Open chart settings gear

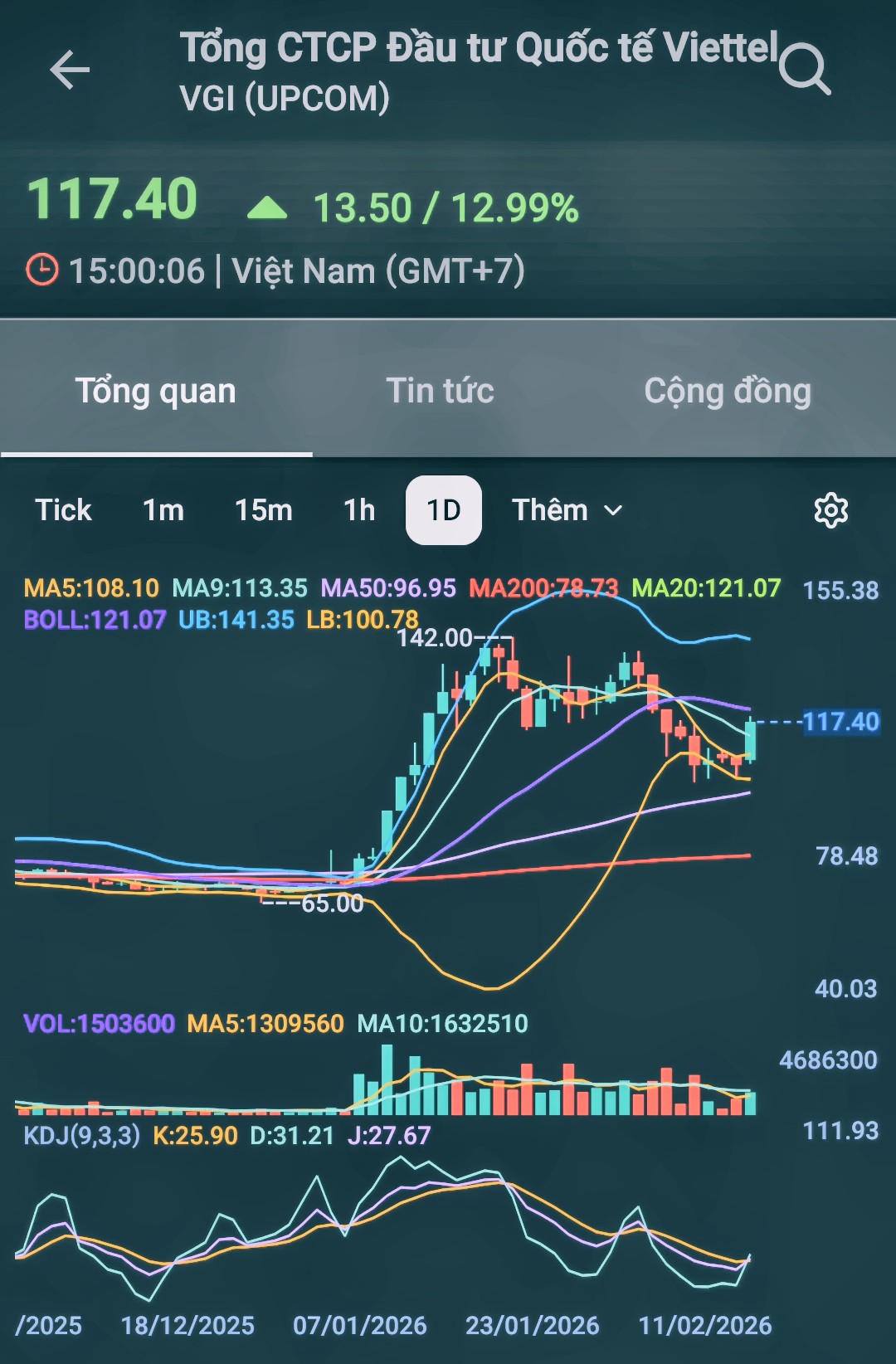[830, 510]
